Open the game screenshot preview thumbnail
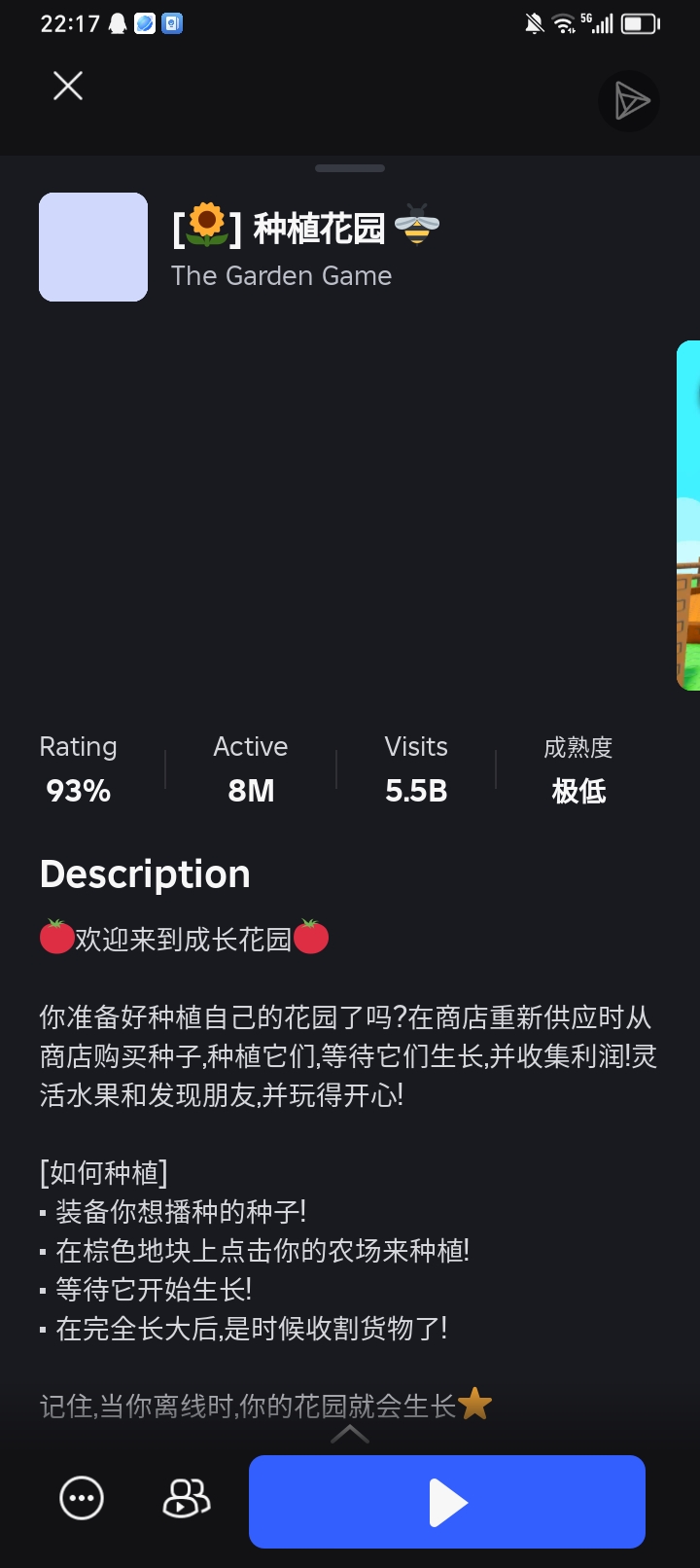700x1568 pixels. click(688, 516)
